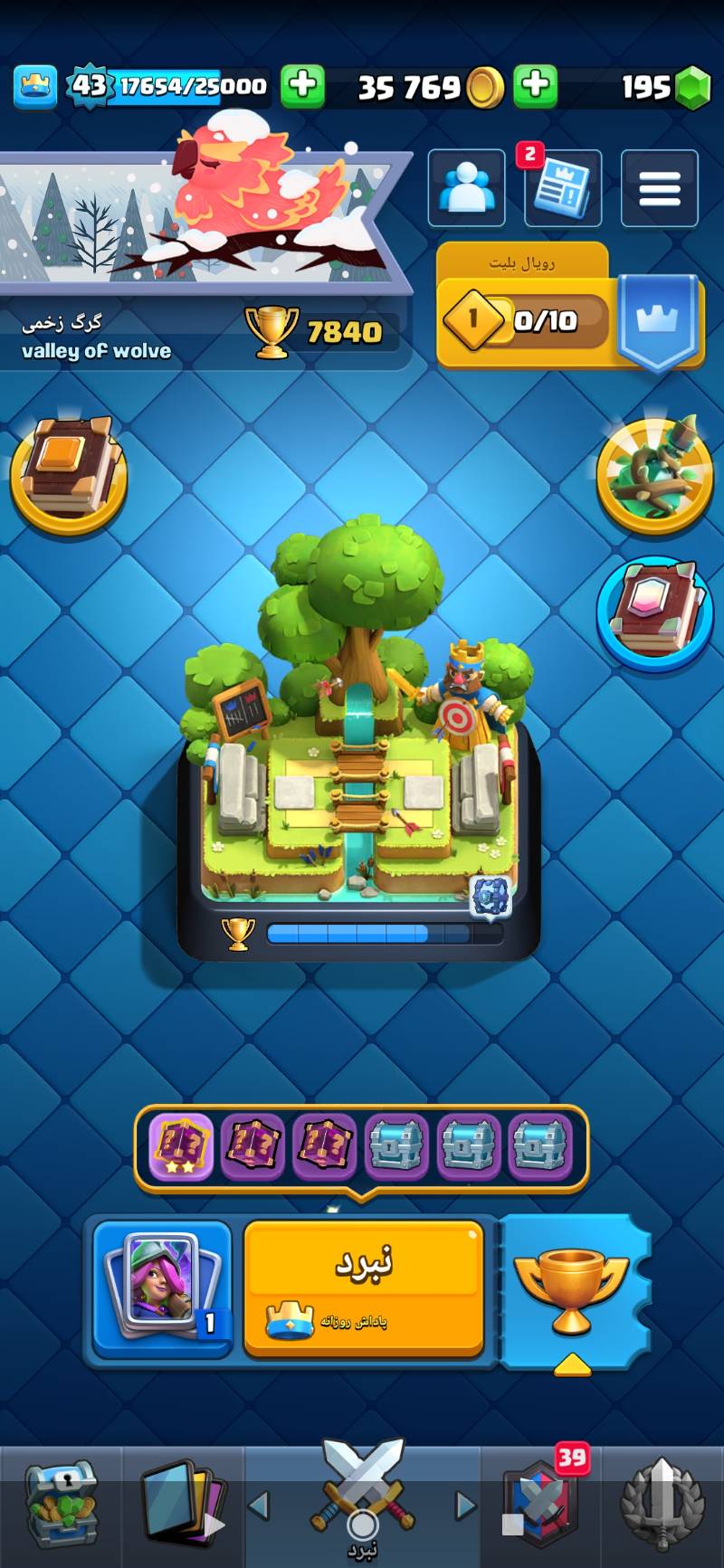Open the goblin tree event icon
Viewport: 724px width, 1568px height.
pyautogui.click(x=655, y=475)
